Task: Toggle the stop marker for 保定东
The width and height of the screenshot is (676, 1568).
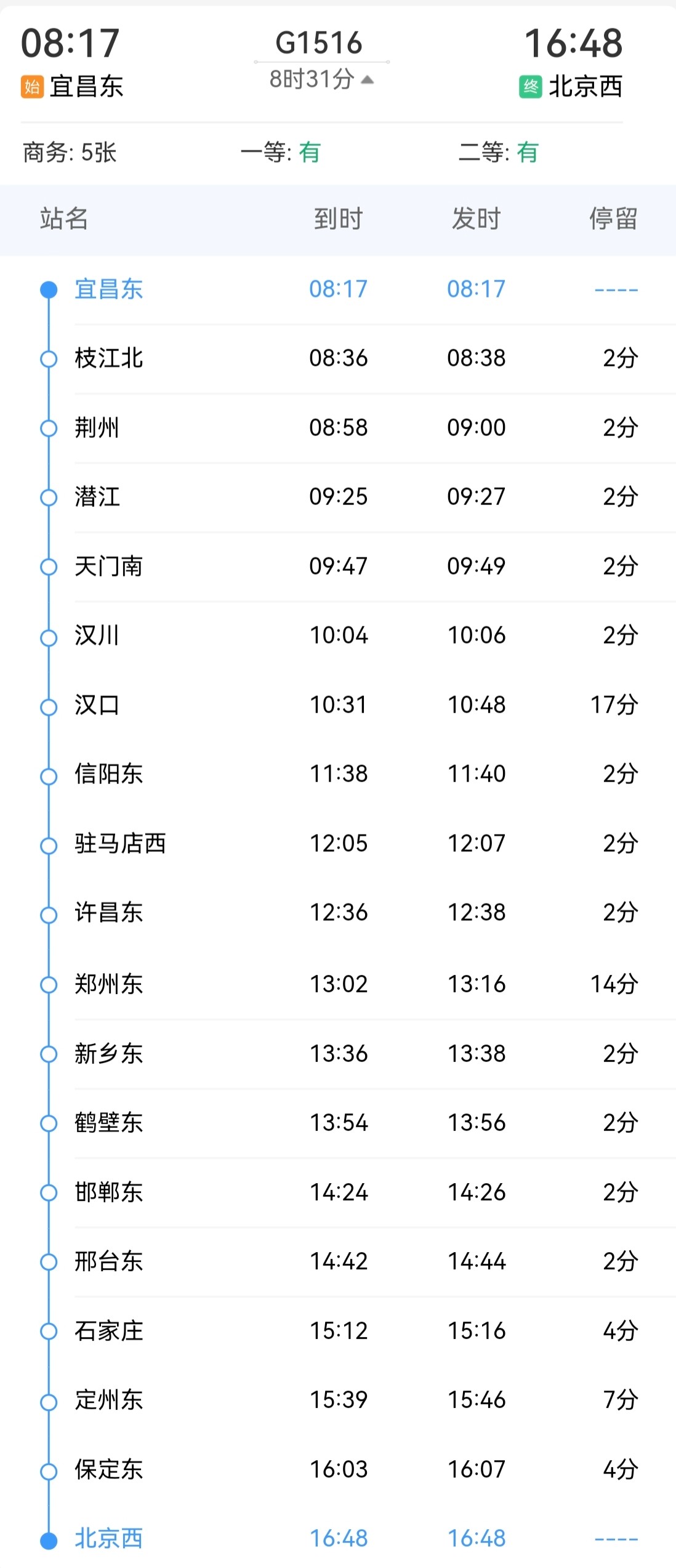Action: [x=47, y=1470]
